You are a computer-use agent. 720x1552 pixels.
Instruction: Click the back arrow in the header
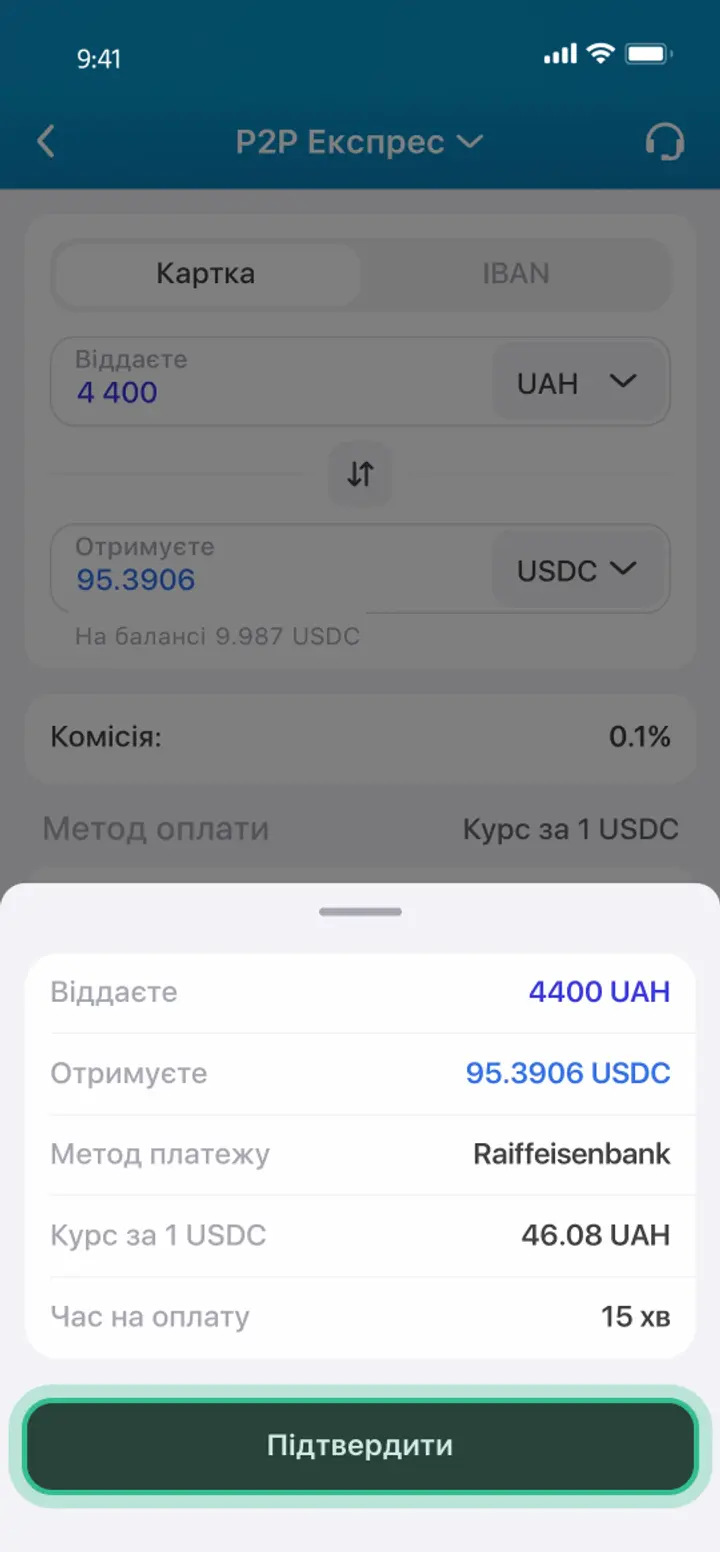click(45, 142)
